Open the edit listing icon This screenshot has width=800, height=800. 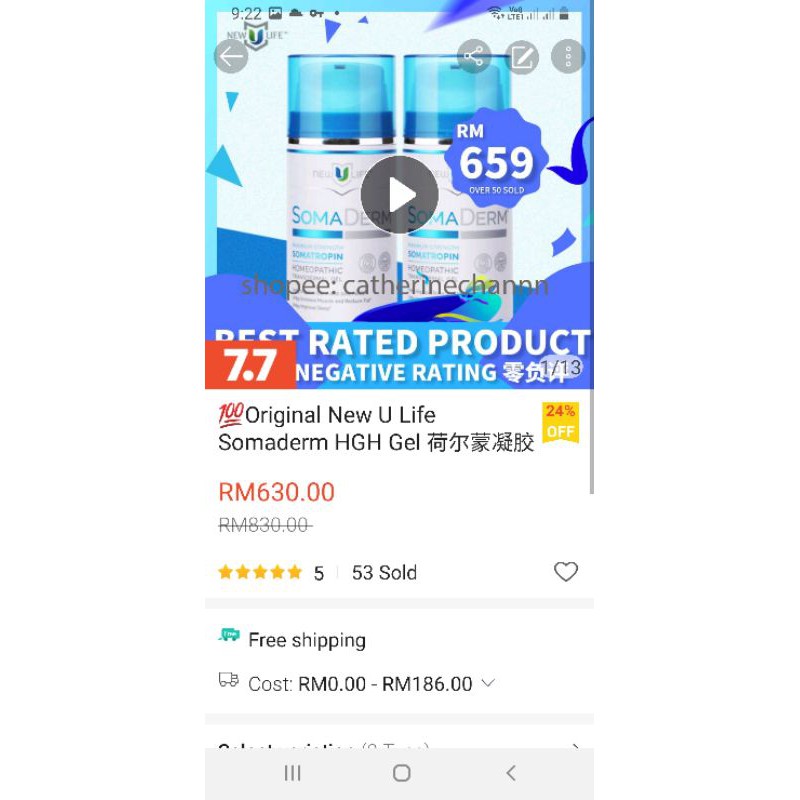click(521, 57)
